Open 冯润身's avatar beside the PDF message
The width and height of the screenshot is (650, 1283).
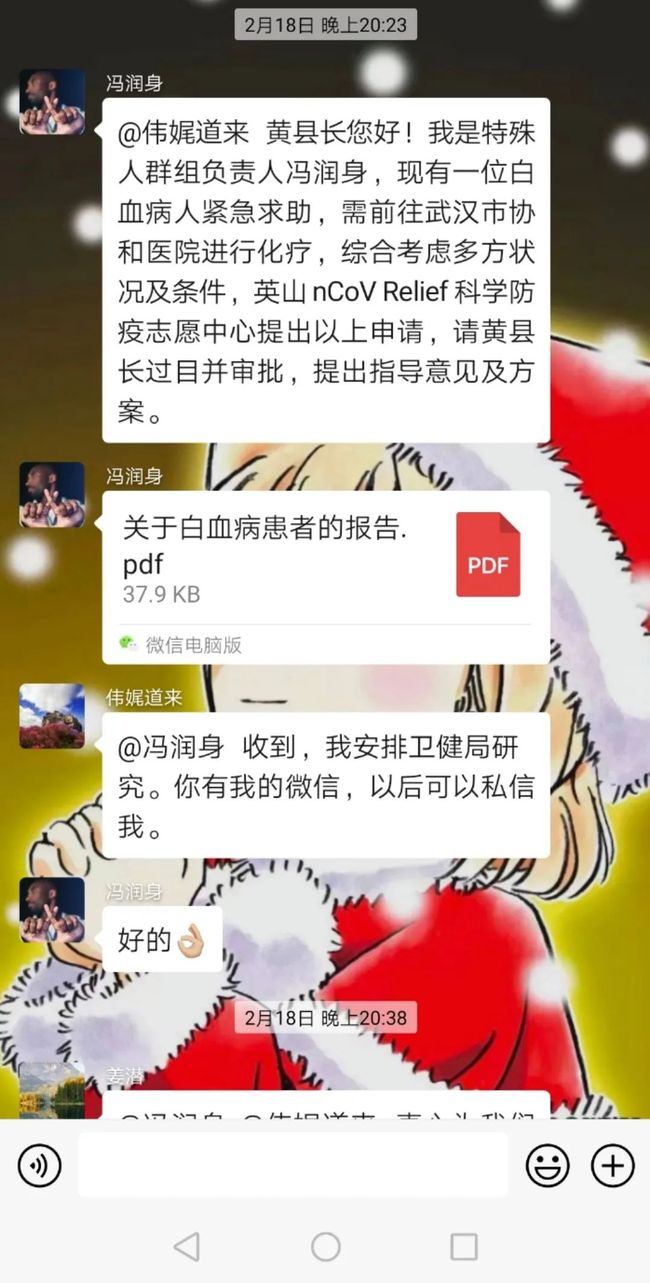point(52,494)
